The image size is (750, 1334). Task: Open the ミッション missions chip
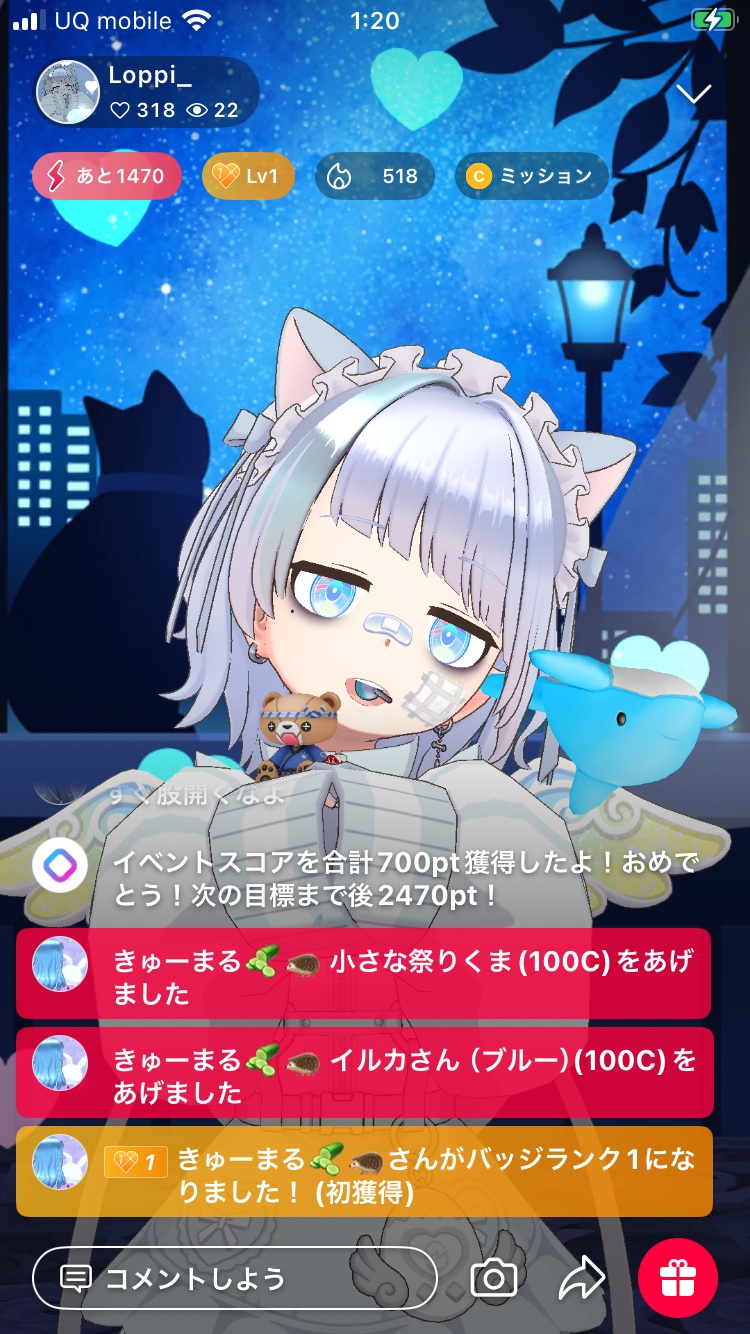(x=531, y=177)
